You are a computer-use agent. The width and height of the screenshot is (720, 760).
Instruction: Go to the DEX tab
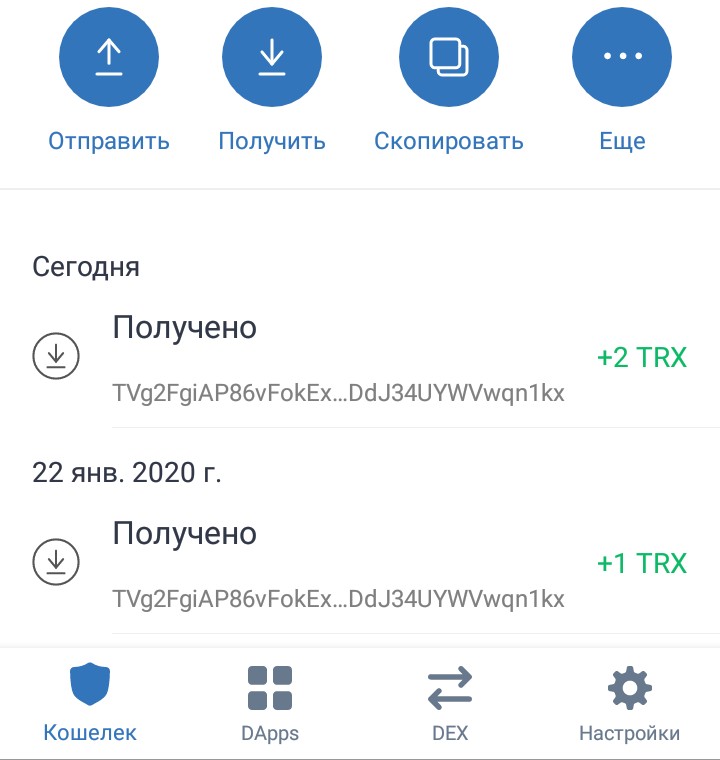point(450,704)
